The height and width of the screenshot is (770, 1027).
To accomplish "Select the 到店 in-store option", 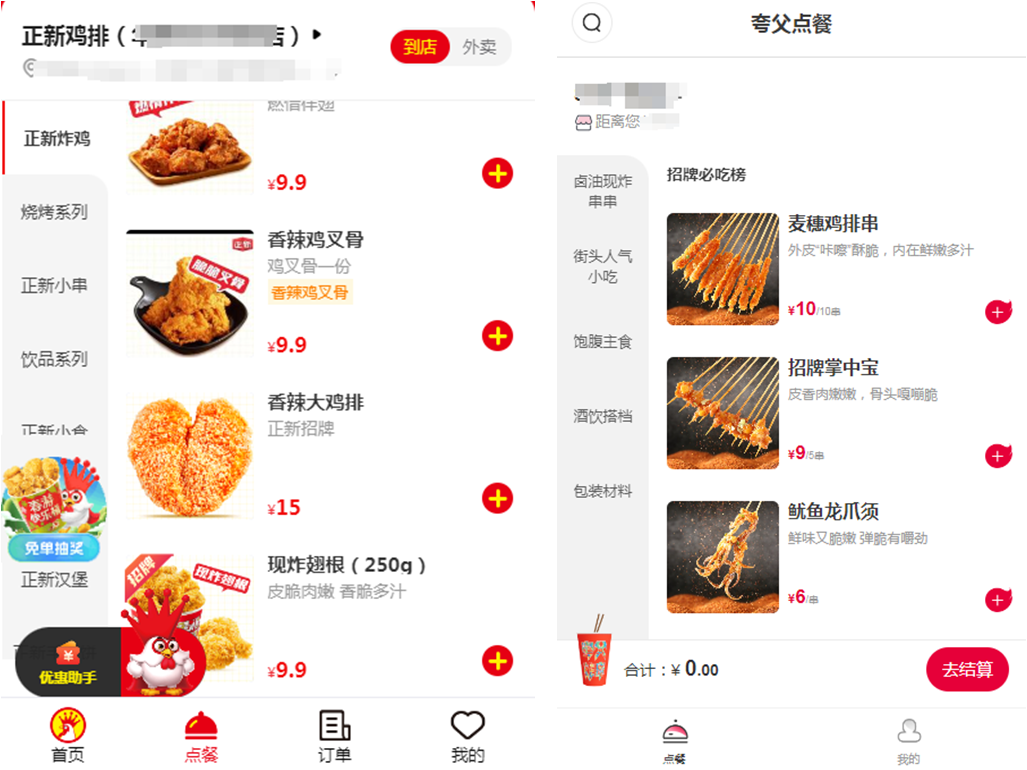I will pos(420,47).
